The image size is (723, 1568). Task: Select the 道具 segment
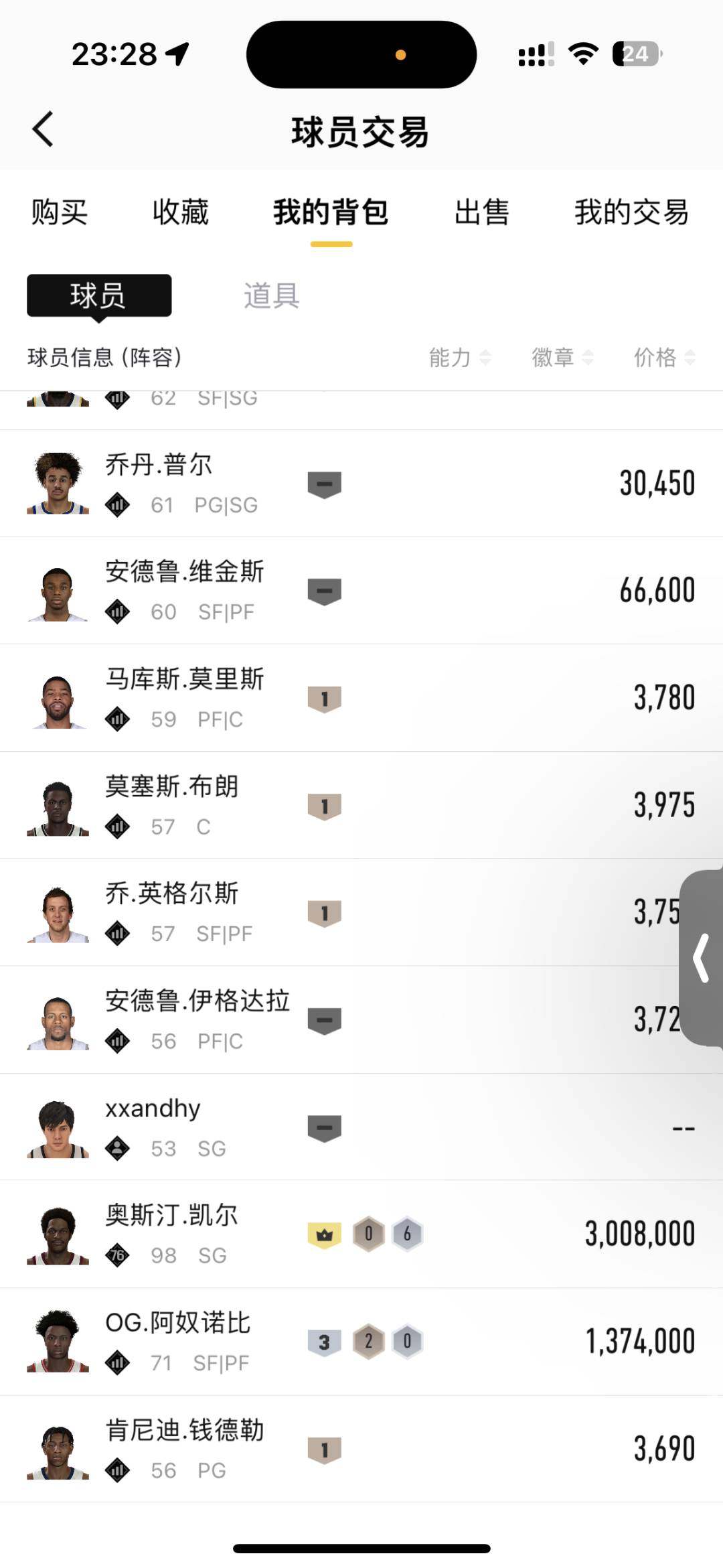pos(271,295)
